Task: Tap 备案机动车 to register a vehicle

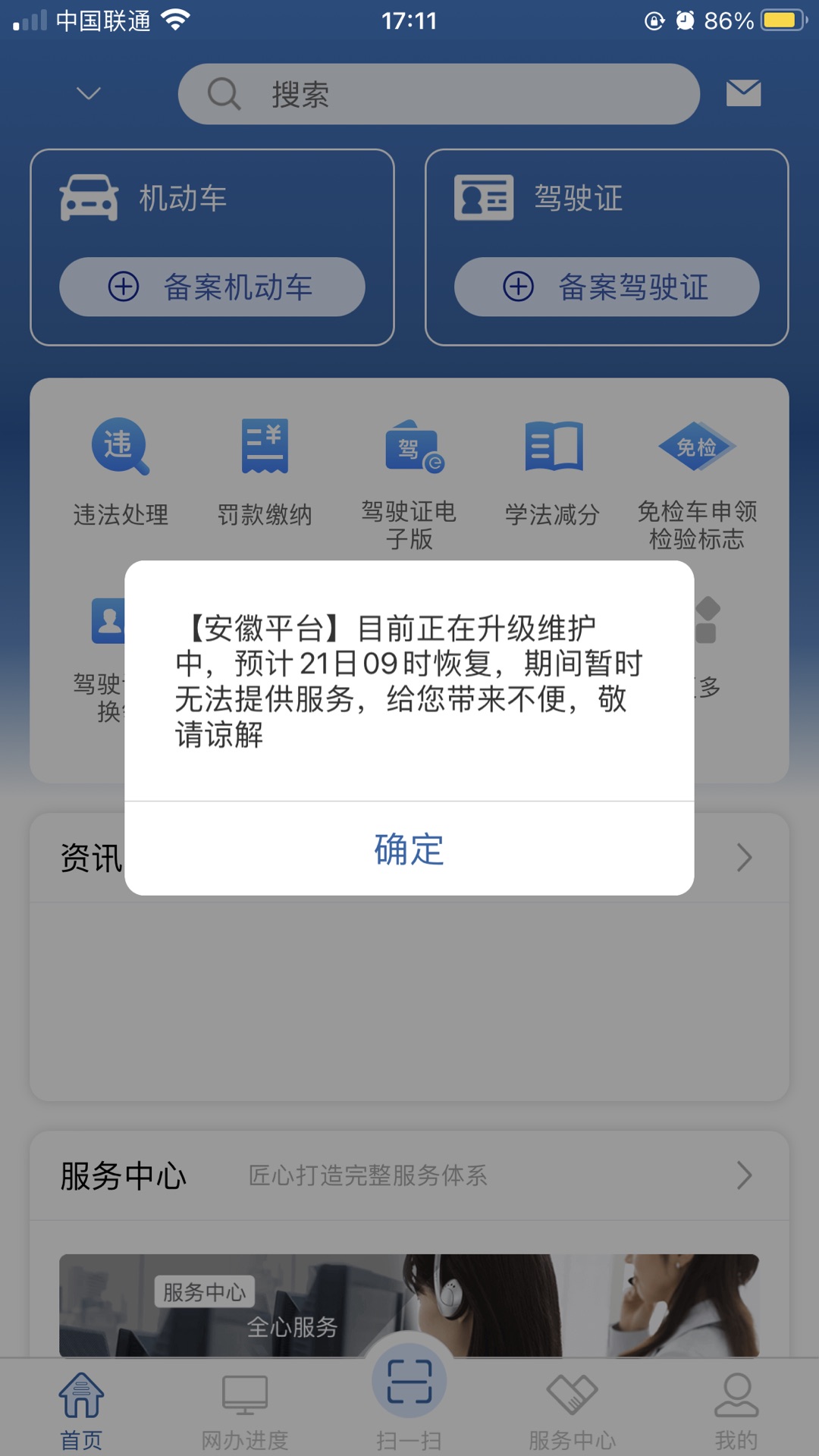Action: click(212, 287)
